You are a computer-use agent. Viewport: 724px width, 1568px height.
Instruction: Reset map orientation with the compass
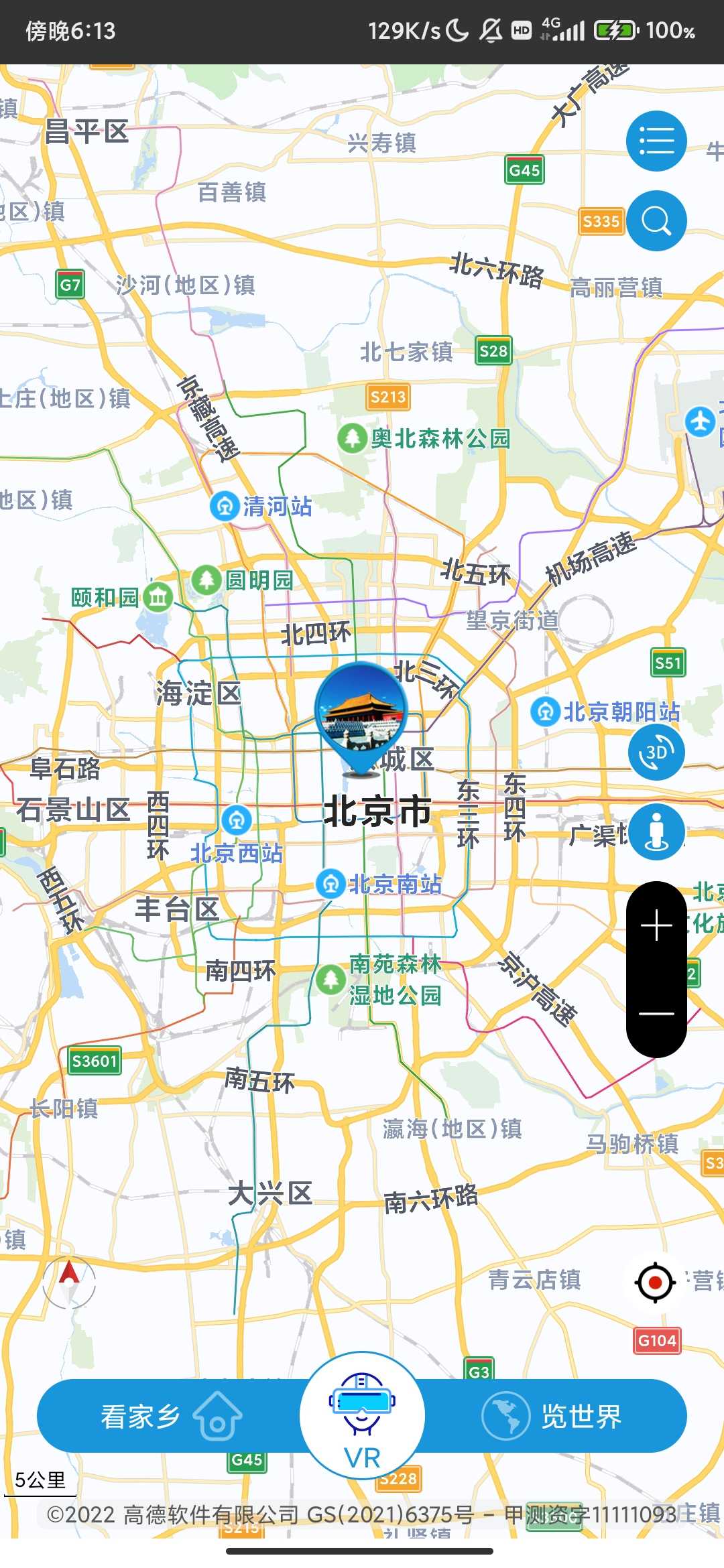69,1283
